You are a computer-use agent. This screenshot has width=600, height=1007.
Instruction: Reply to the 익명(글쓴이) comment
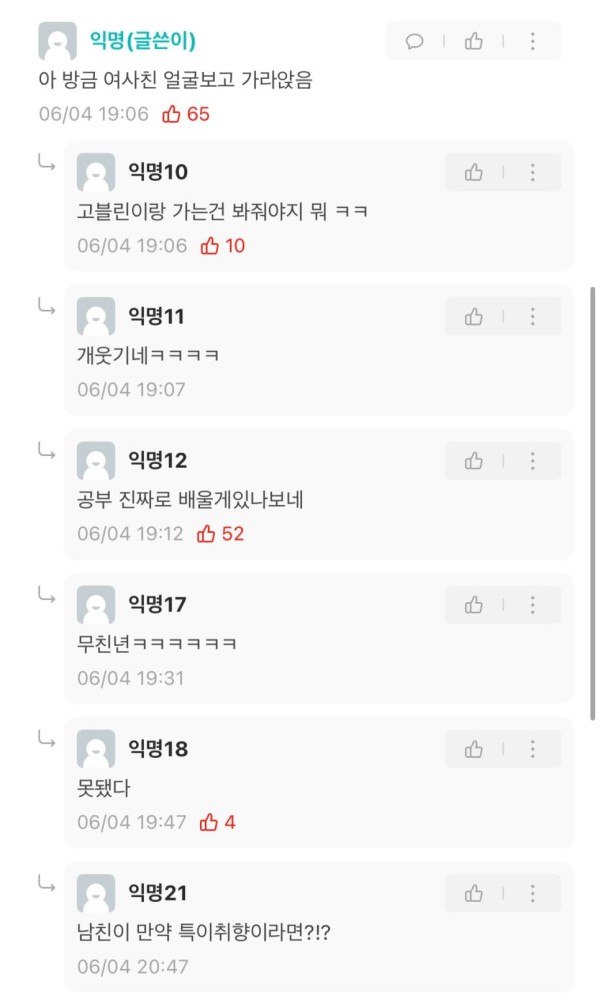click(x=415, y=41)
